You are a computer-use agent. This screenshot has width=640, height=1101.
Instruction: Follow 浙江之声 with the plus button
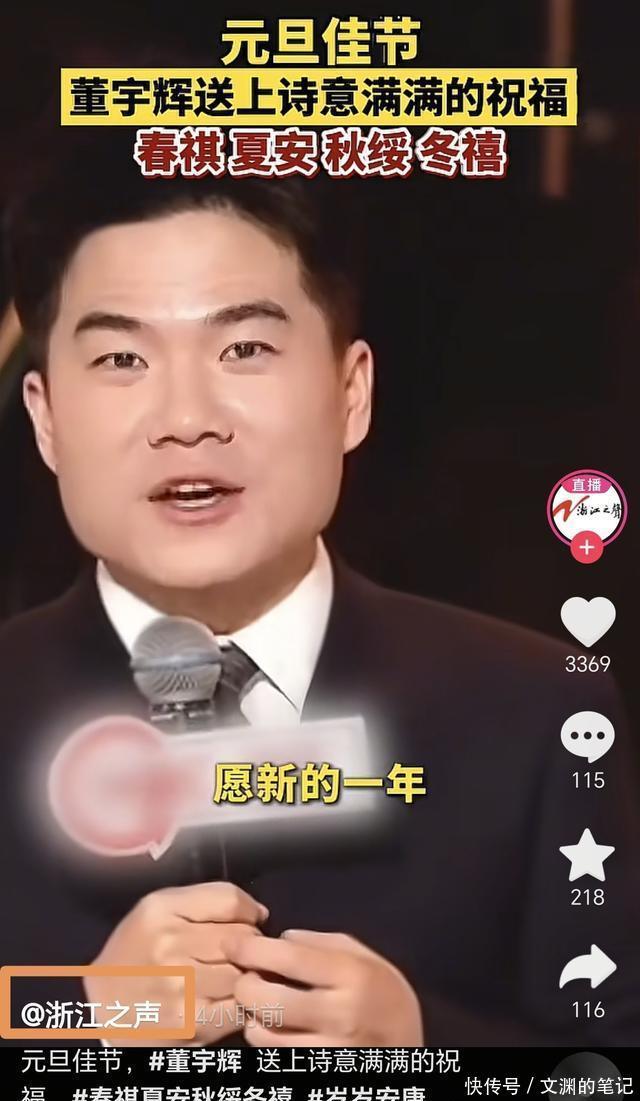tap(587, 547)
